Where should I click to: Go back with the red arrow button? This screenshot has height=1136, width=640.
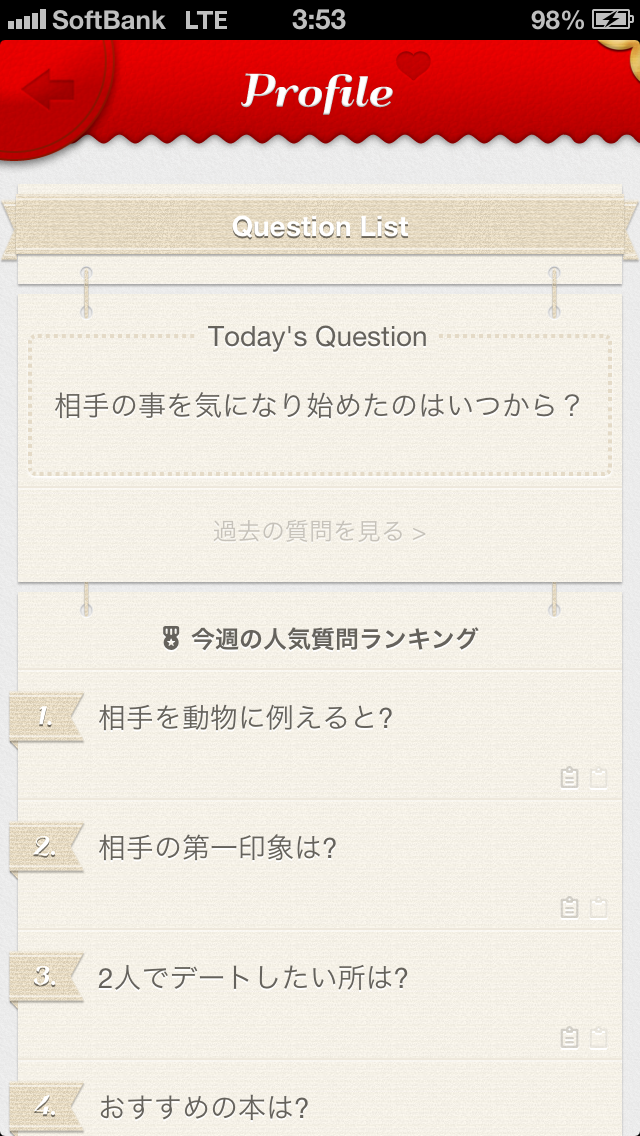tap(49, 90)
